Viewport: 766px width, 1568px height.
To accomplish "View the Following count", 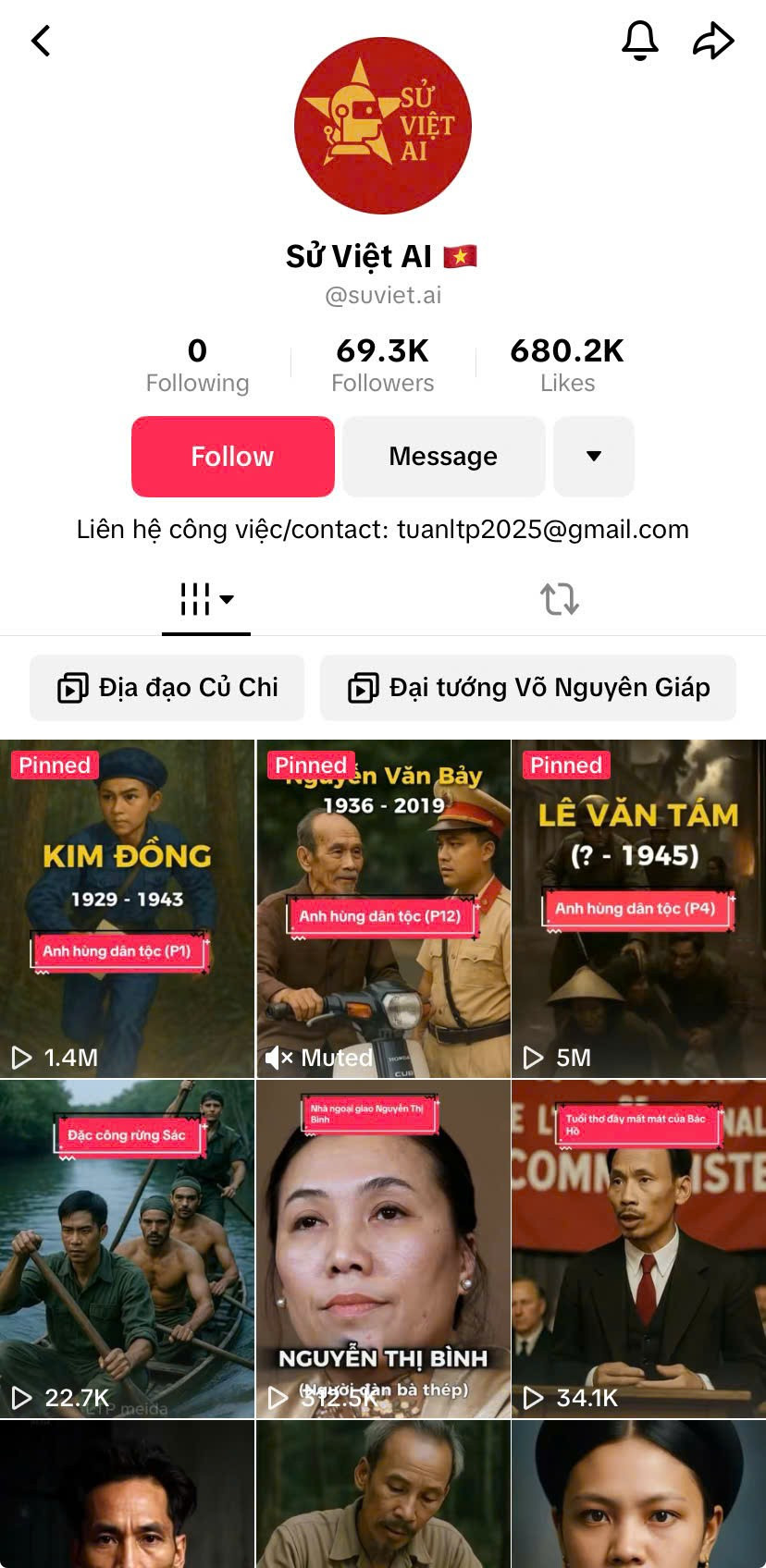I will pyautogui.click(x=197, y=364).
